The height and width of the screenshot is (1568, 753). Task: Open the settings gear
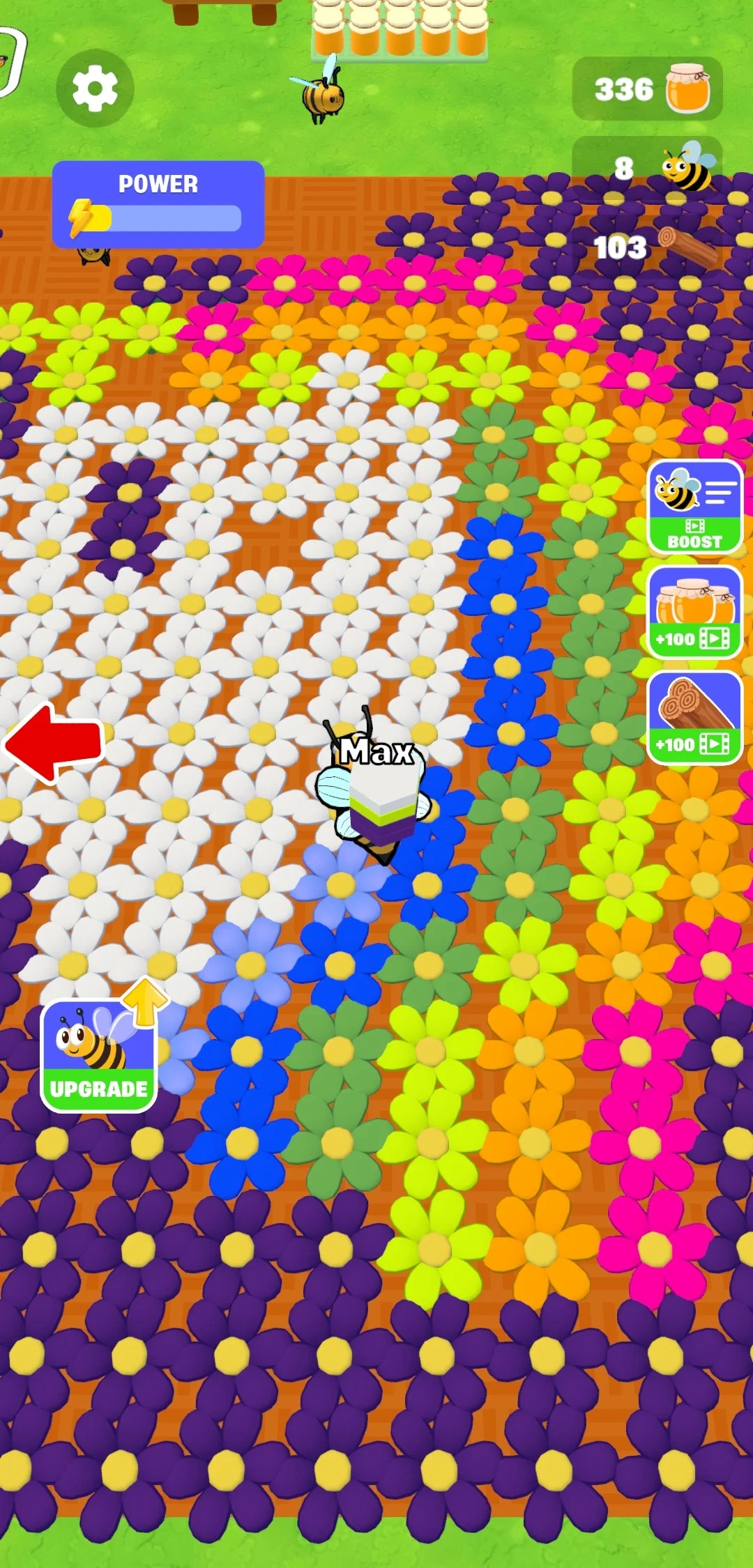click(x=95, y=89)
